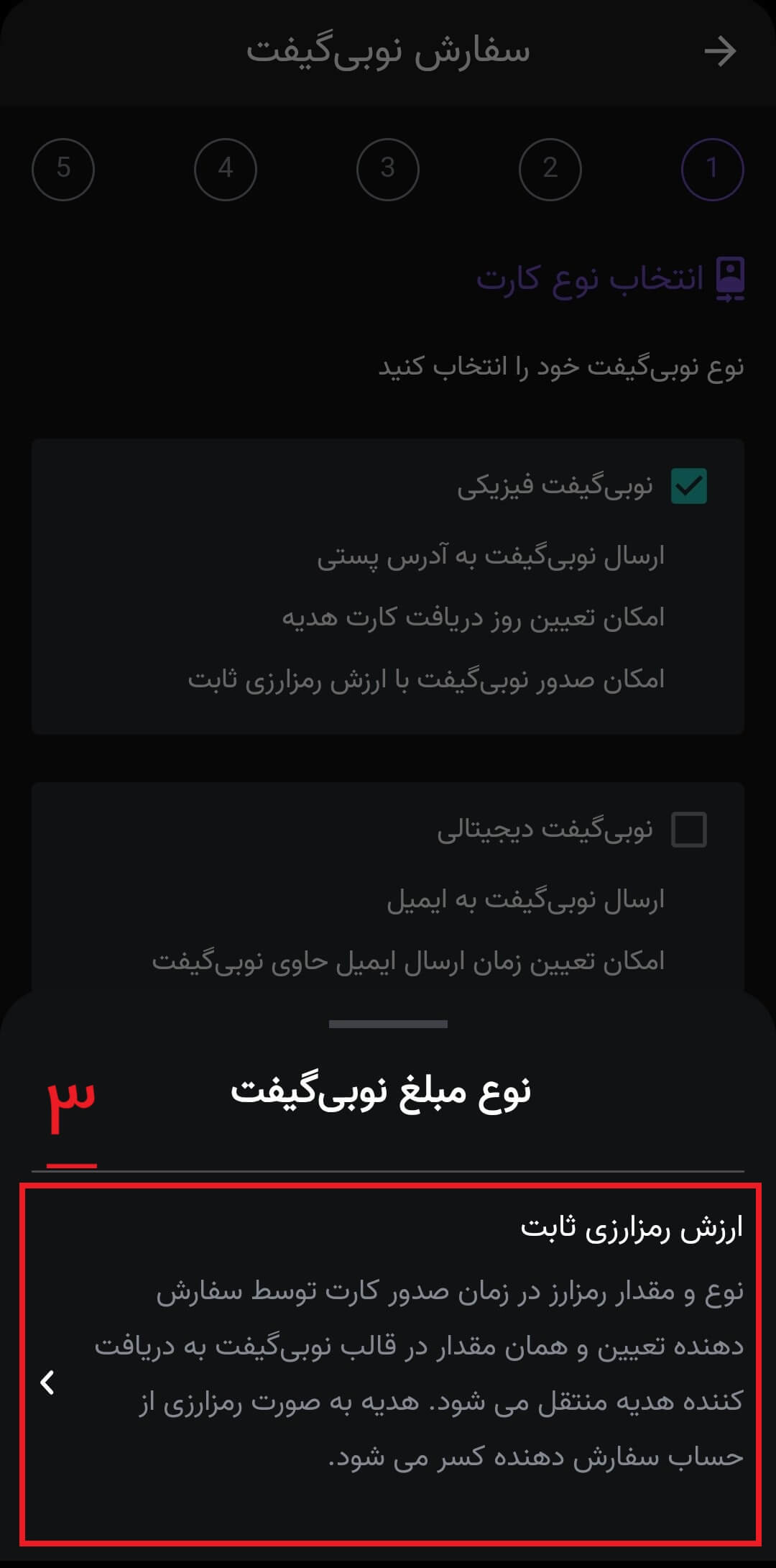Image resolution: width=776 pixels, height=1568 pixels.
Task: Uncheck the نوبی‌گیفت فیزیکی checkbox
Action: pos(688,486)
